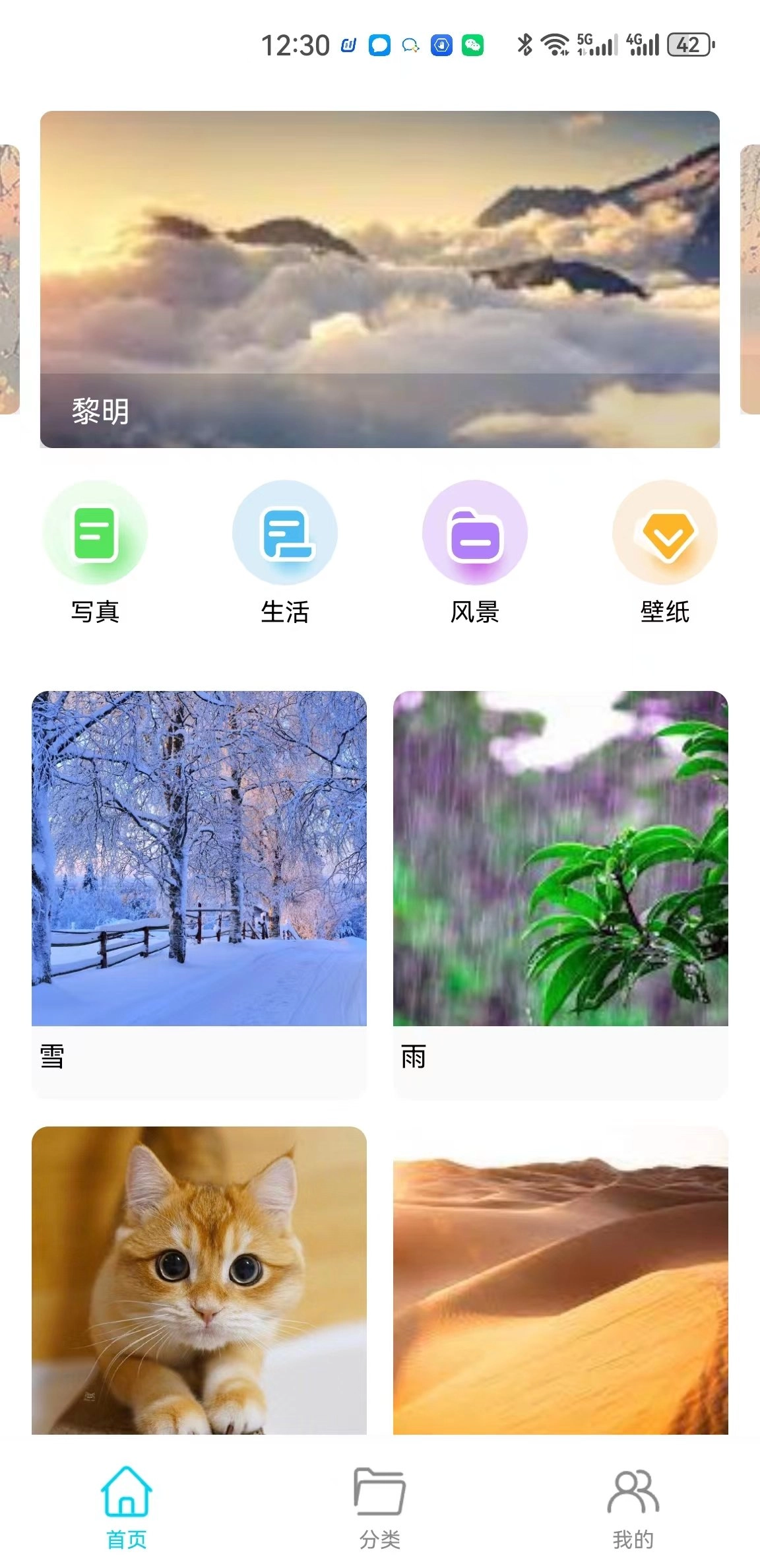Open the WeChat icon in status bar
760x1568 pixels.
click(472, 45)
